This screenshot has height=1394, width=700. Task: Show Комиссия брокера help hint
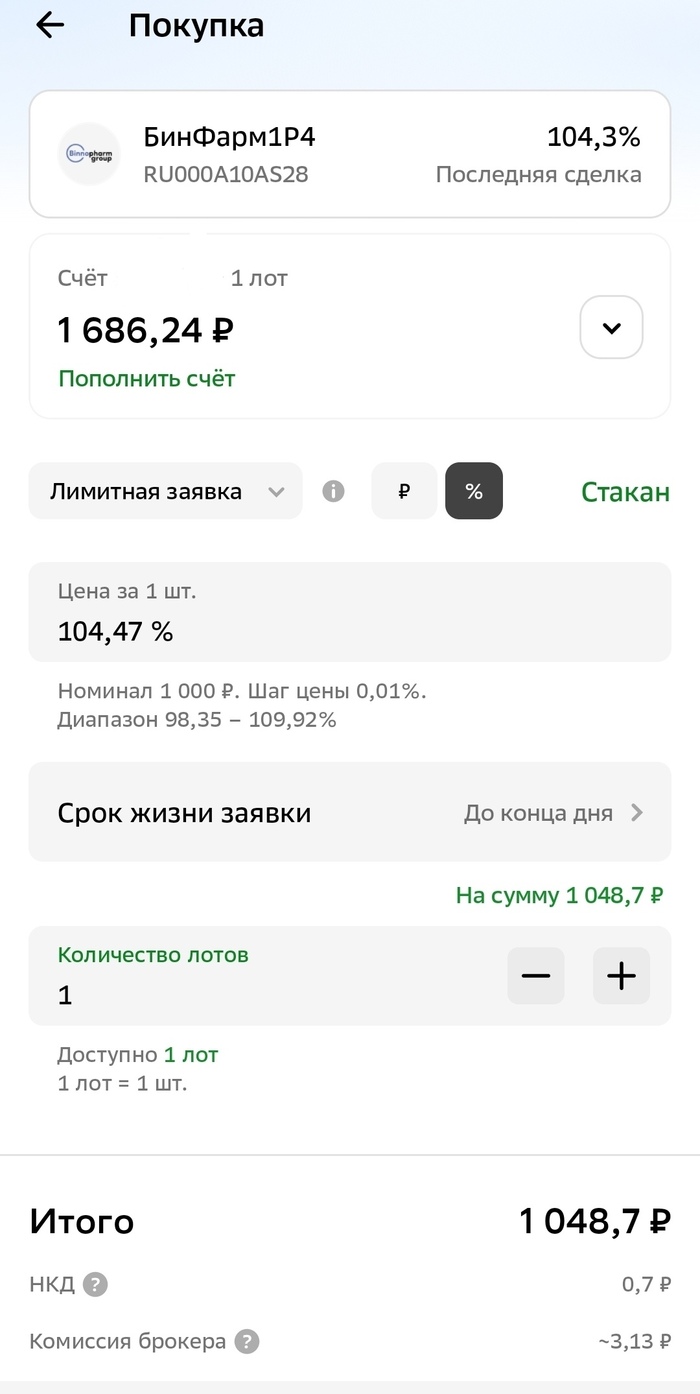pos(246,1342)
